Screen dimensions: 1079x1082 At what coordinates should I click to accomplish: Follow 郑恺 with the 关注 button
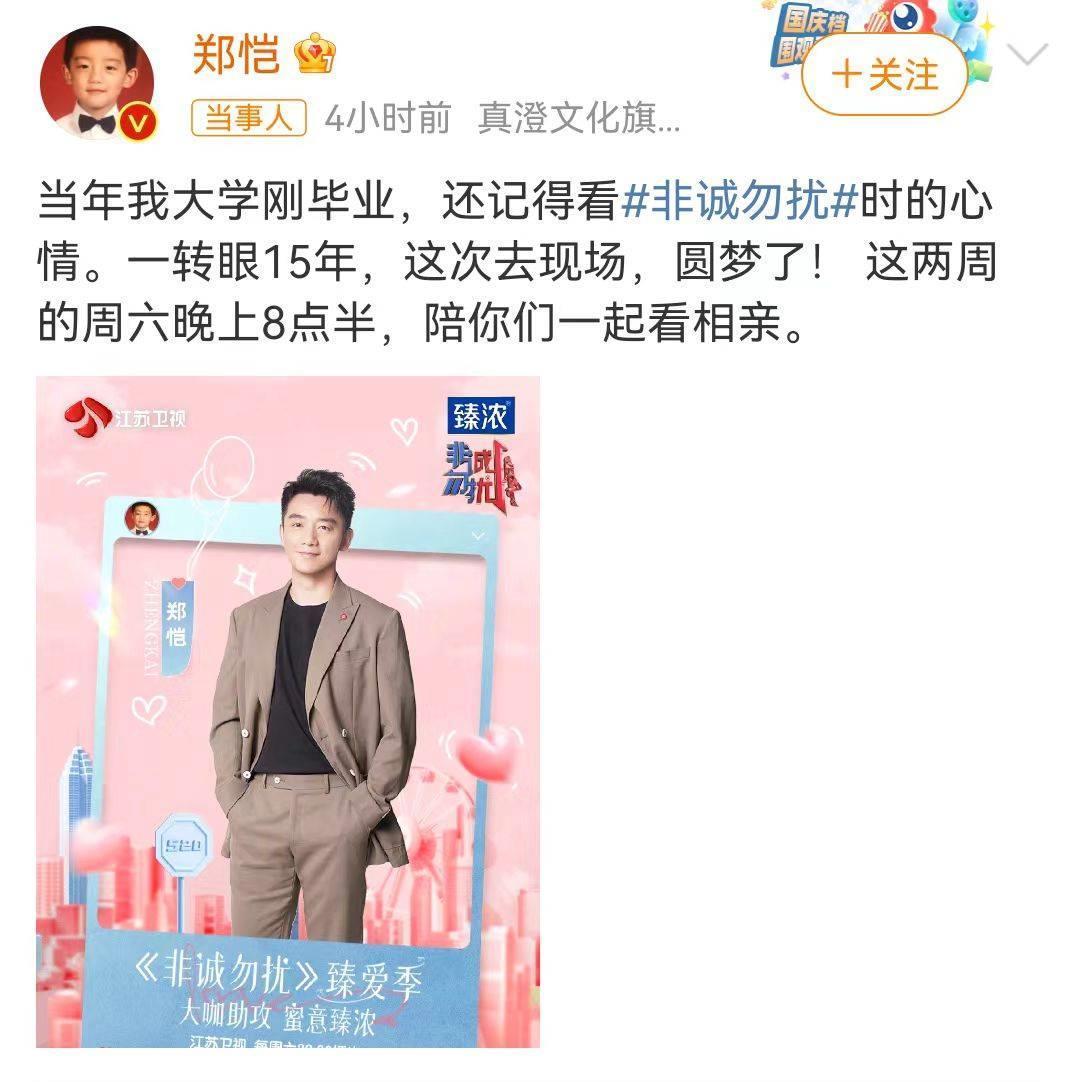point(884,75)
